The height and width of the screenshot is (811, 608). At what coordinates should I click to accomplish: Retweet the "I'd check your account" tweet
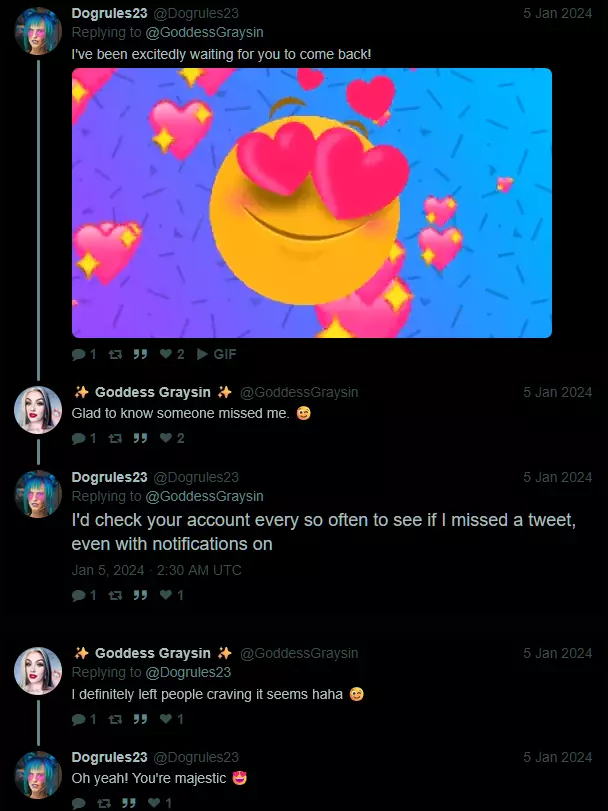click(x=114, y=595)
